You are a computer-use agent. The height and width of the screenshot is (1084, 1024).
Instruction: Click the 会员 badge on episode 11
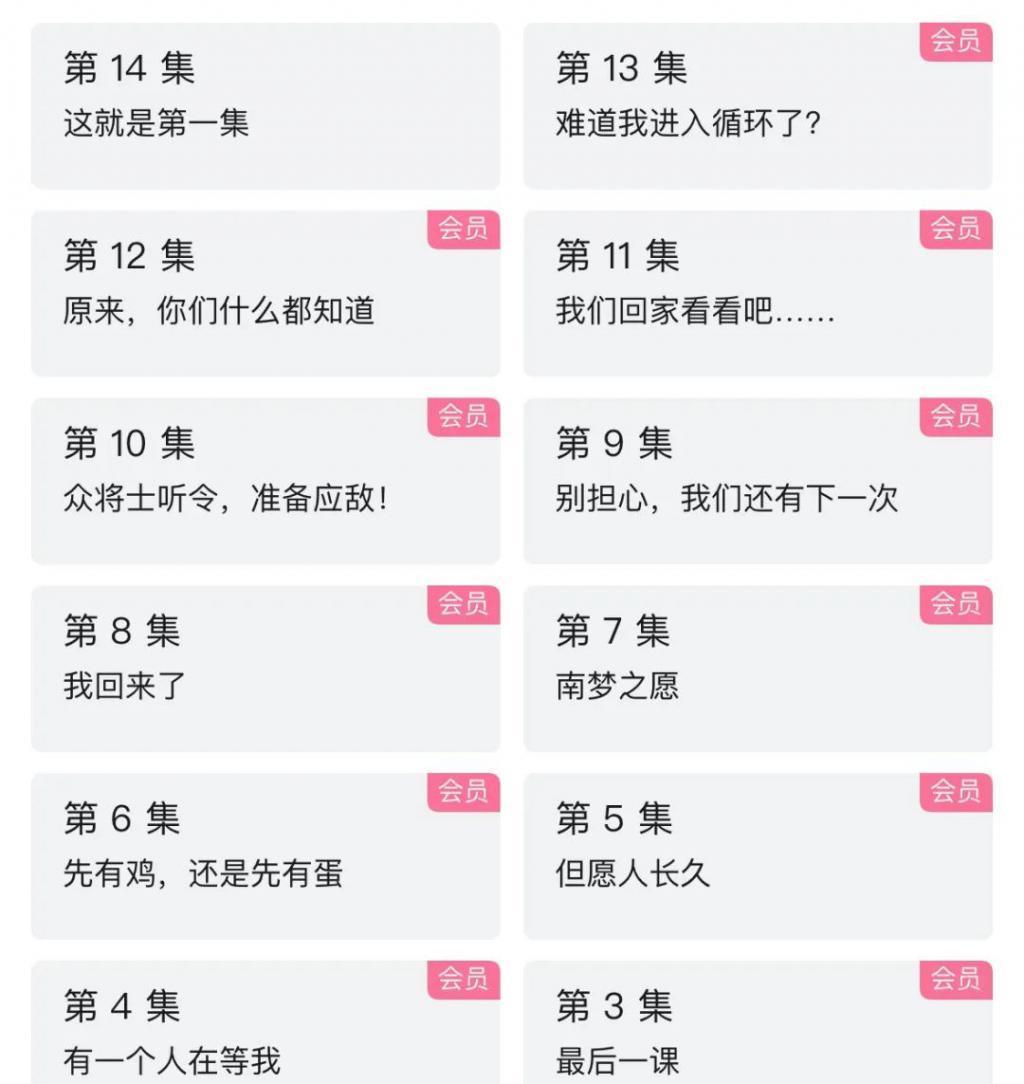point(954,229)
